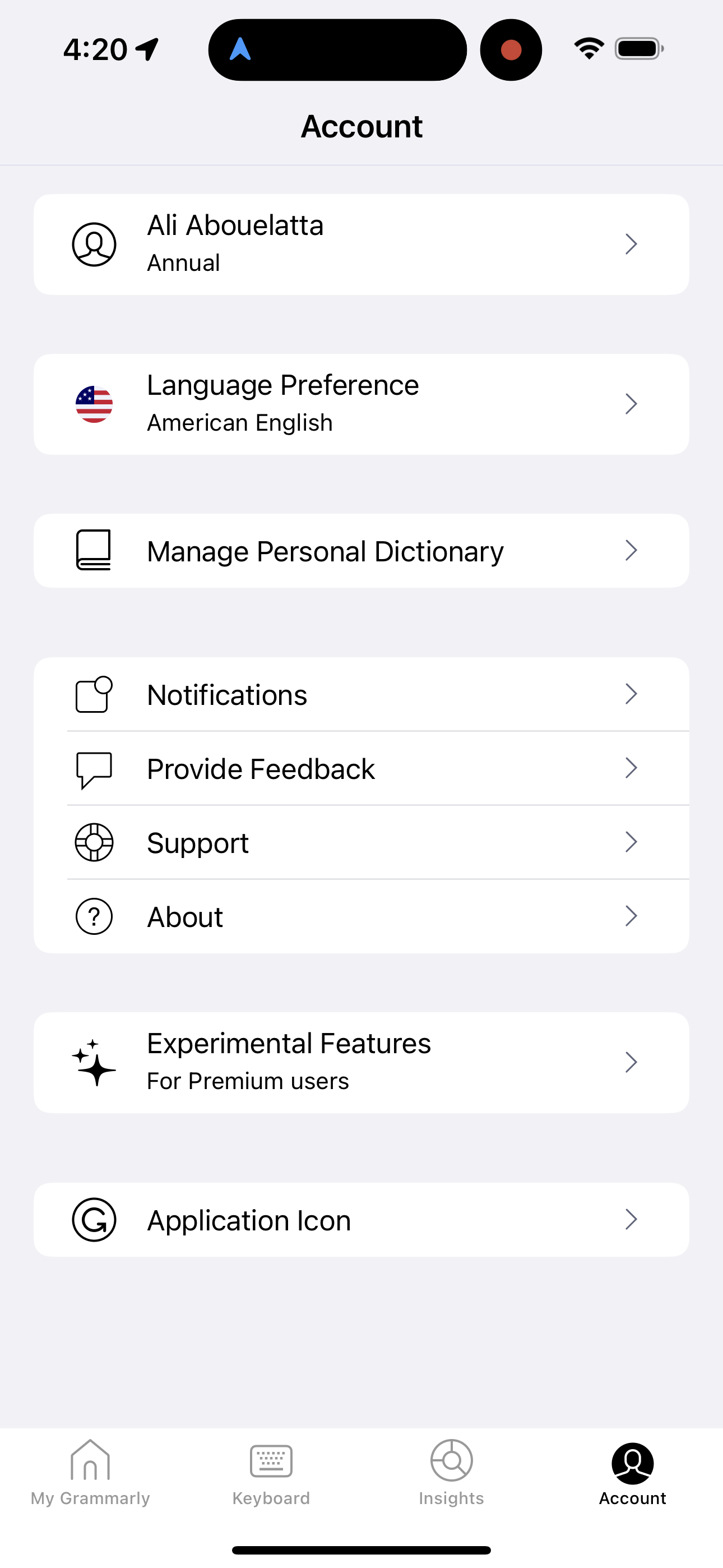The image size is (723, 1568).
Task: Click the Grammarly logo Application Icon glyph
Action: [x=94, y=1219]
